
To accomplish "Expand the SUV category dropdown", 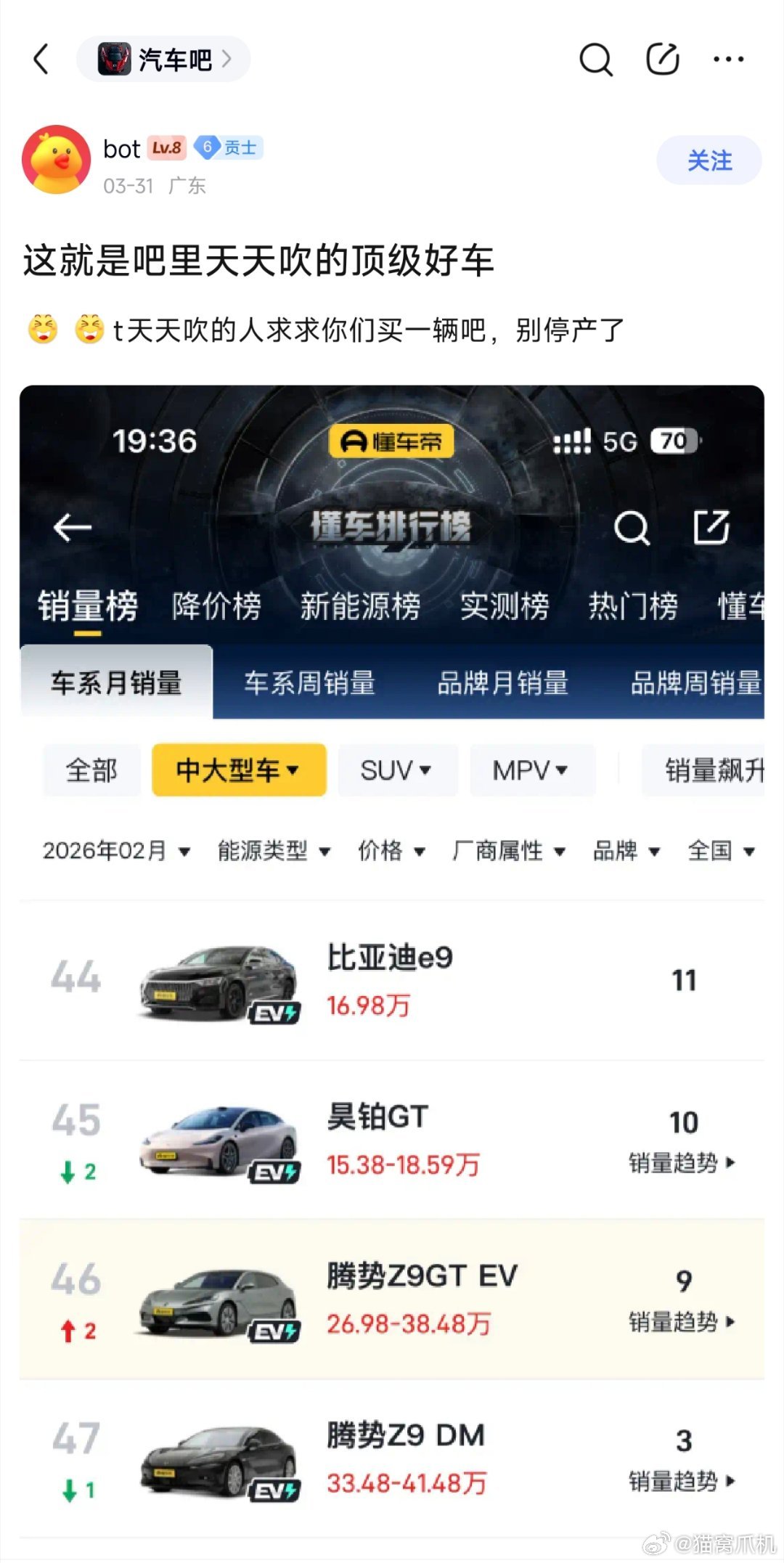I will coord(397,770).
